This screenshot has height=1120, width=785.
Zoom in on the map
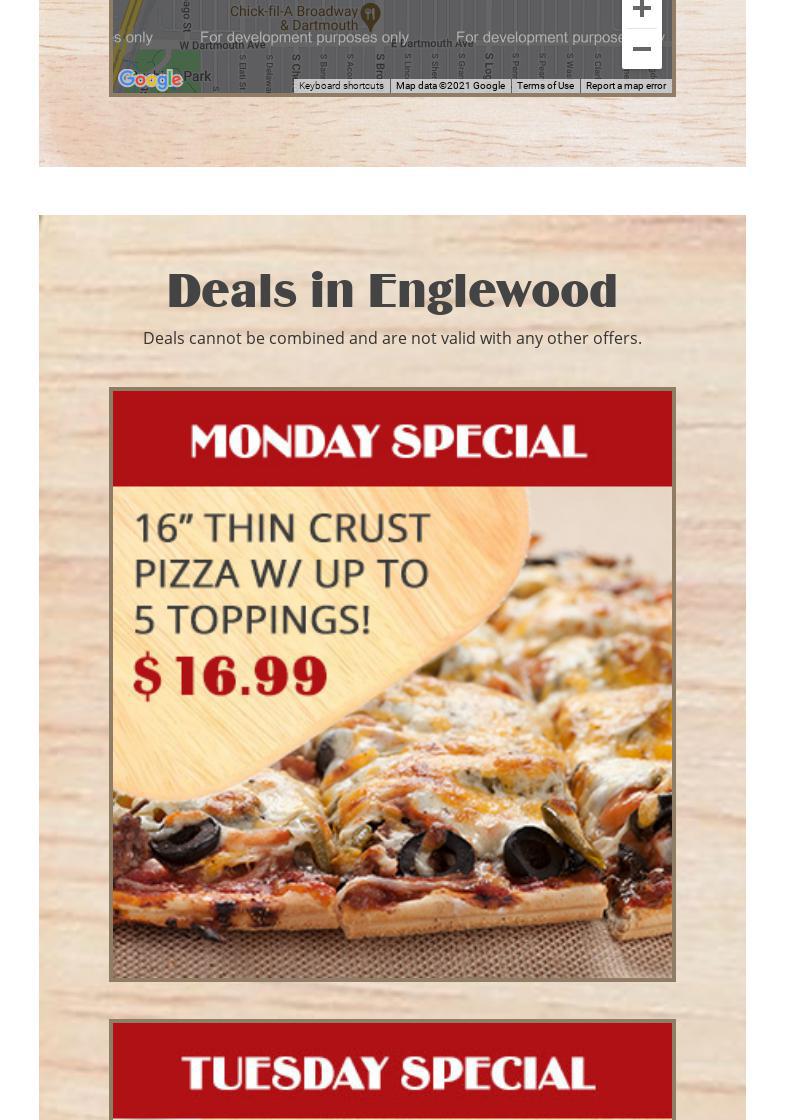coord(641,10)
